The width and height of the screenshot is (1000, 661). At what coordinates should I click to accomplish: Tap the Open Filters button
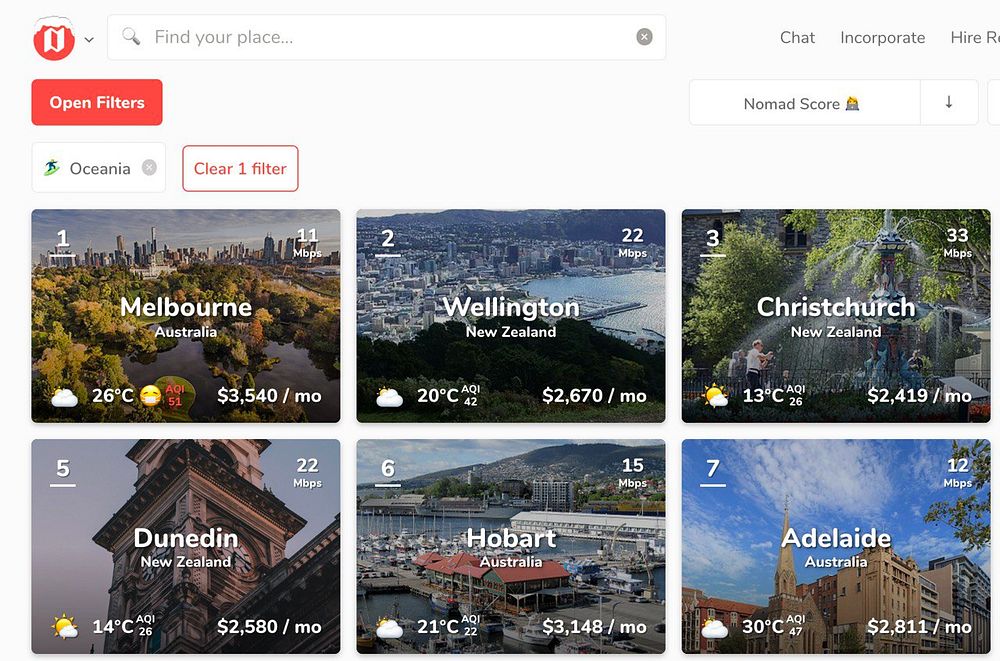97,102
